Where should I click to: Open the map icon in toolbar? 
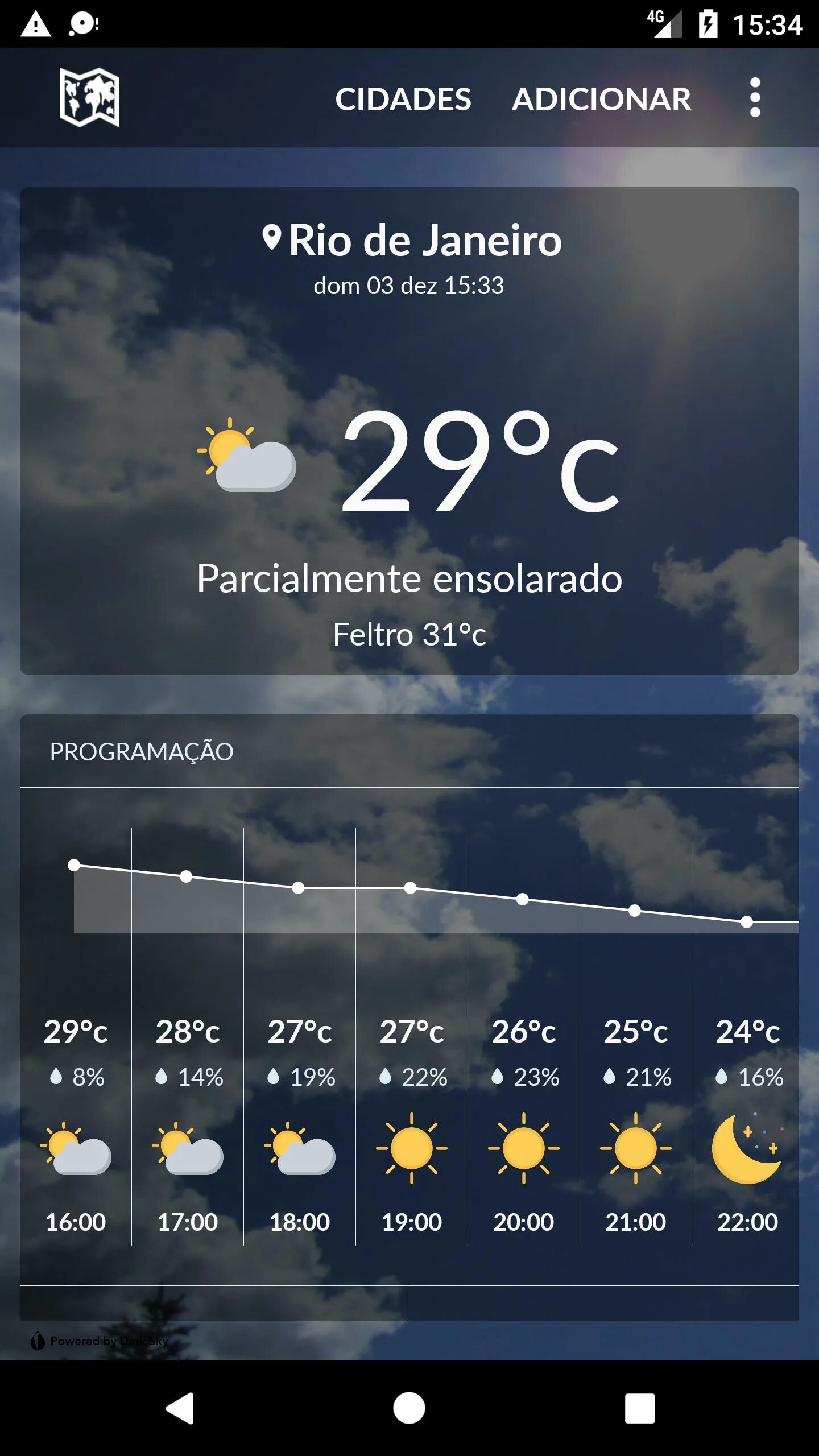(89, 97)
